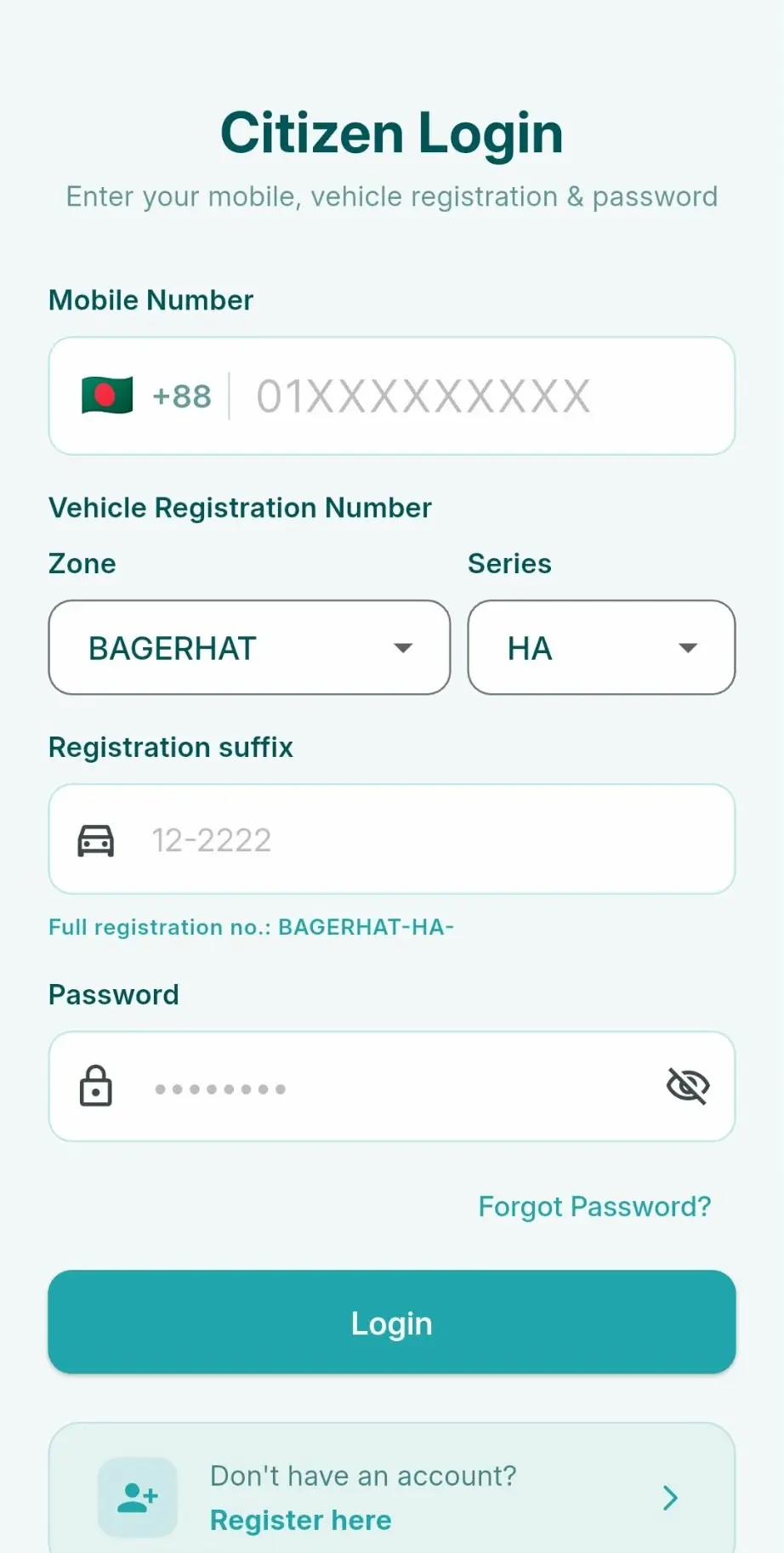784x1553 pixels.
Task: Open the Register here card
Action: (392, 1497)
